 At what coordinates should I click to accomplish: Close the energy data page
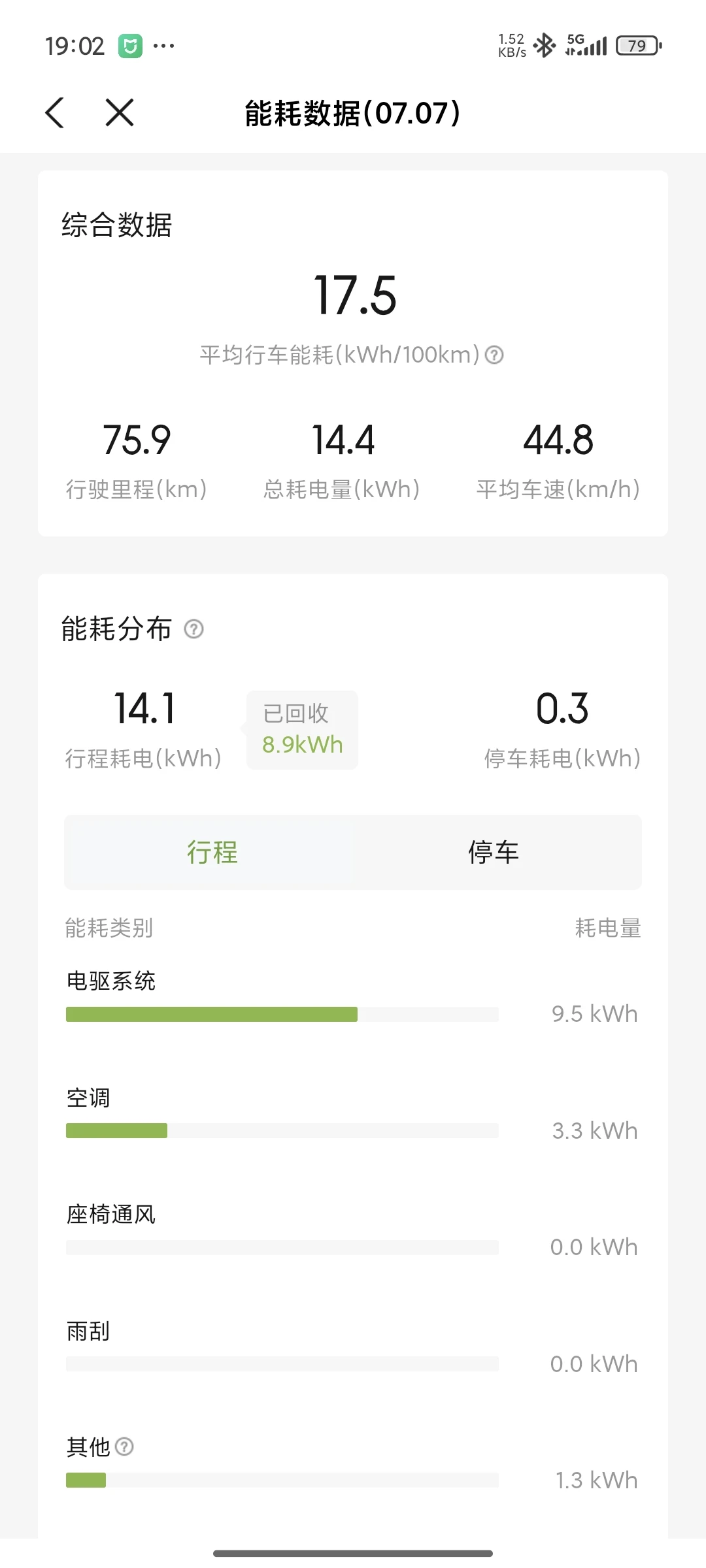point(120,112)
